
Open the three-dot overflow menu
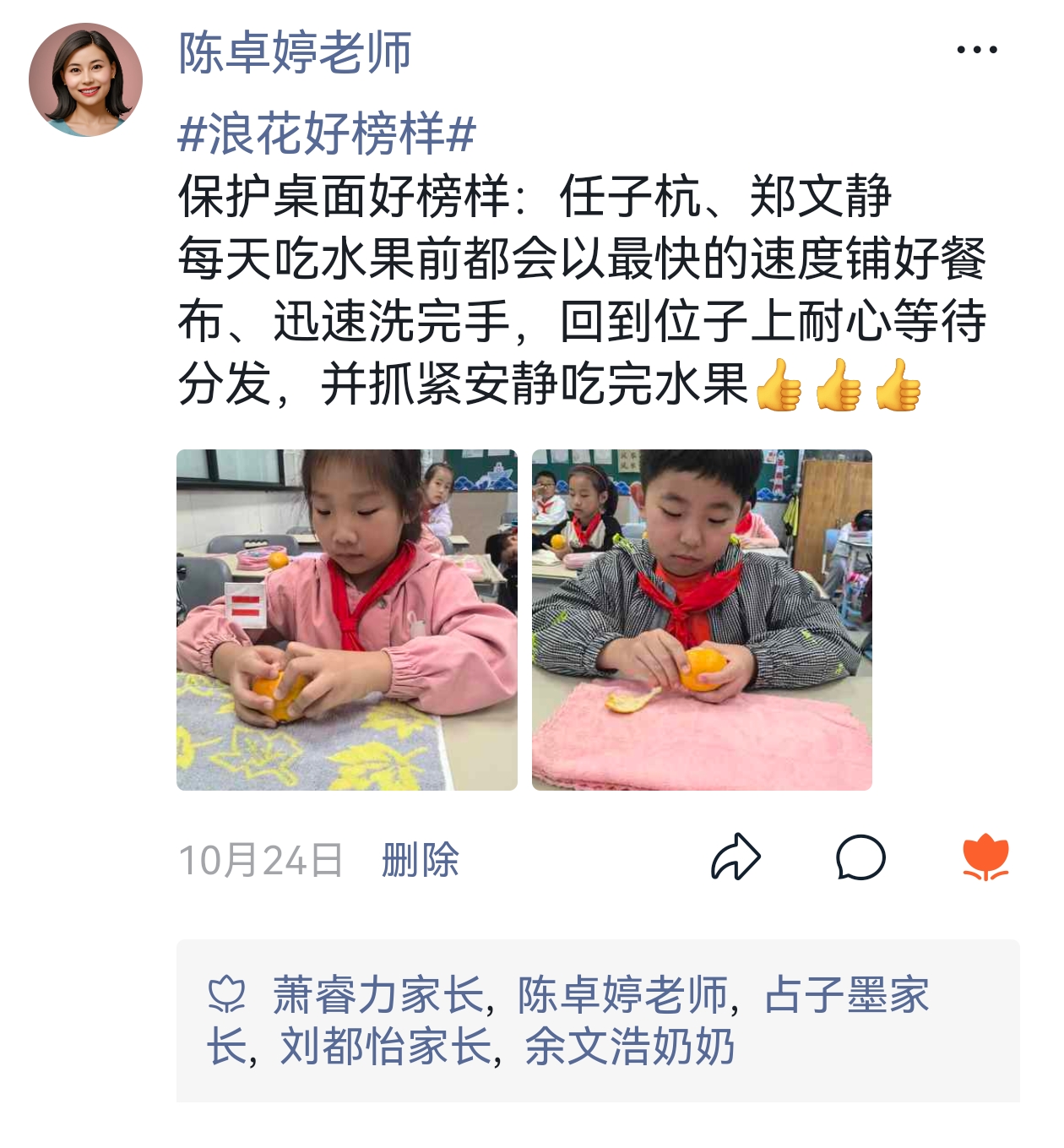point(976,50)
